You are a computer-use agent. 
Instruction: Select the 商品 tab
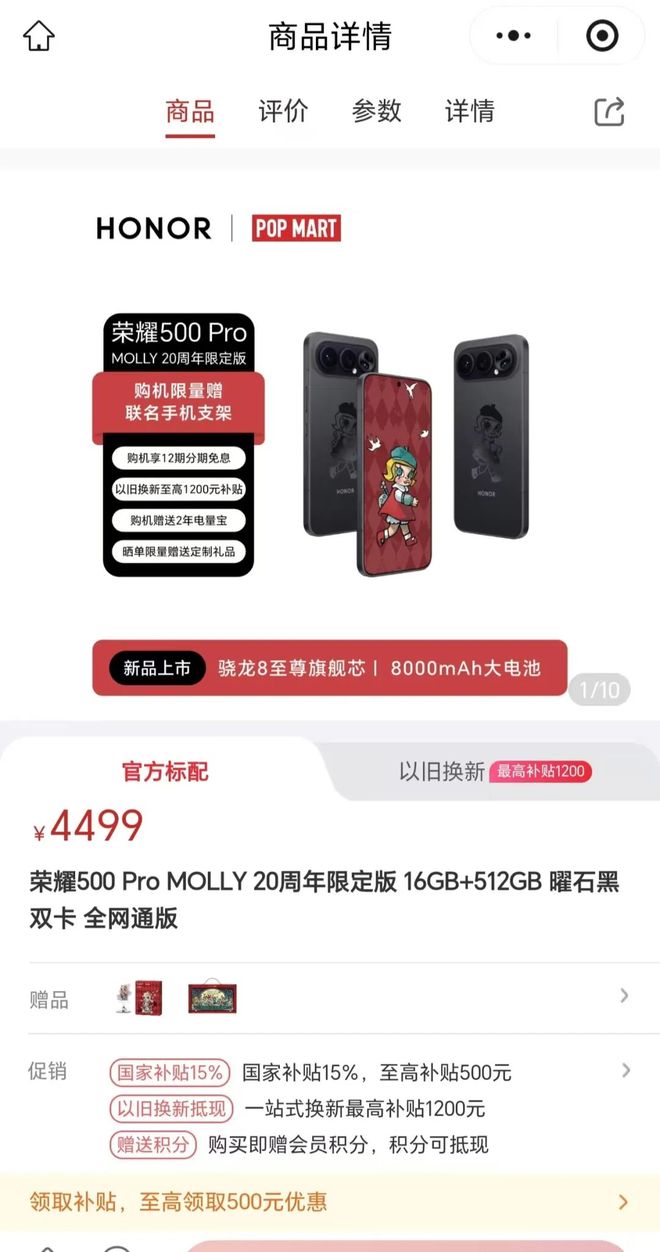190,111
